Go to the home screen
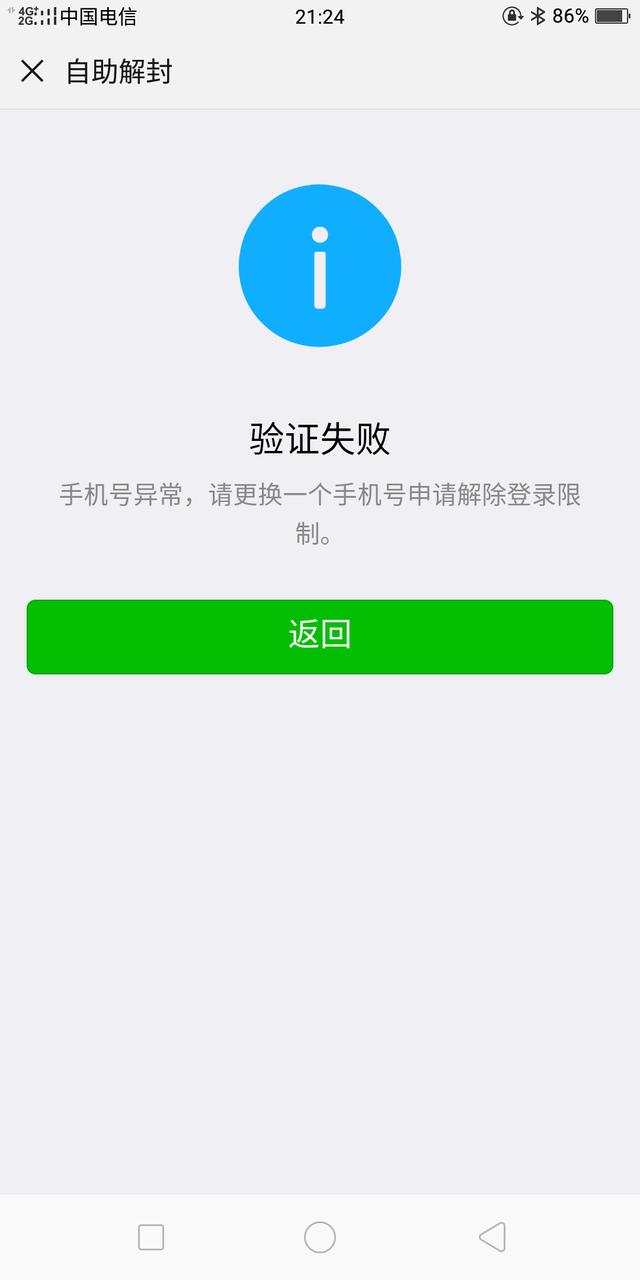640x1280 pixels. pyautogui.click(x=320, y=1237)
